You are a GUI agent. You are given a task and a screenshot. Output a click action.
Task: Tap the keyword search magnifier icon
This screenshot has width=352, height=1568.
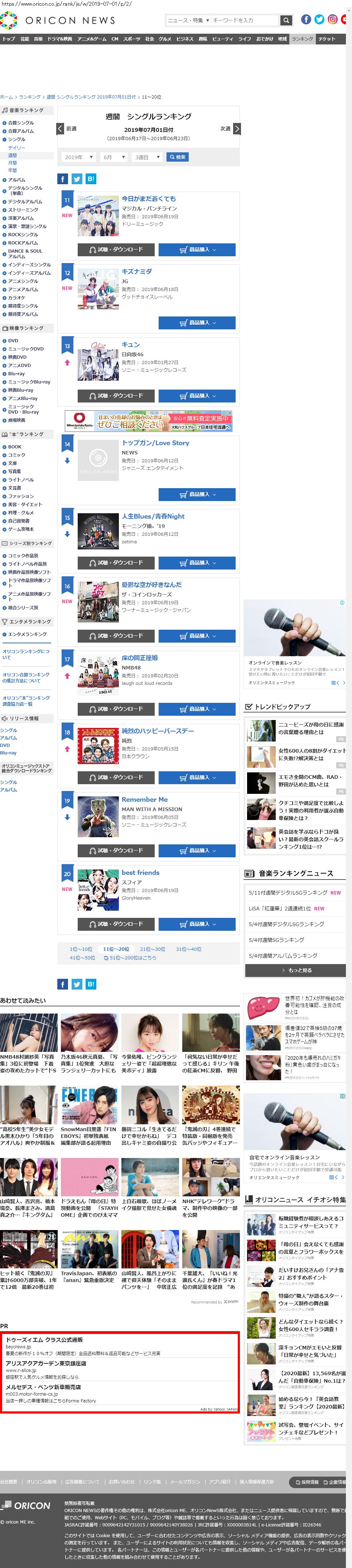286,20
